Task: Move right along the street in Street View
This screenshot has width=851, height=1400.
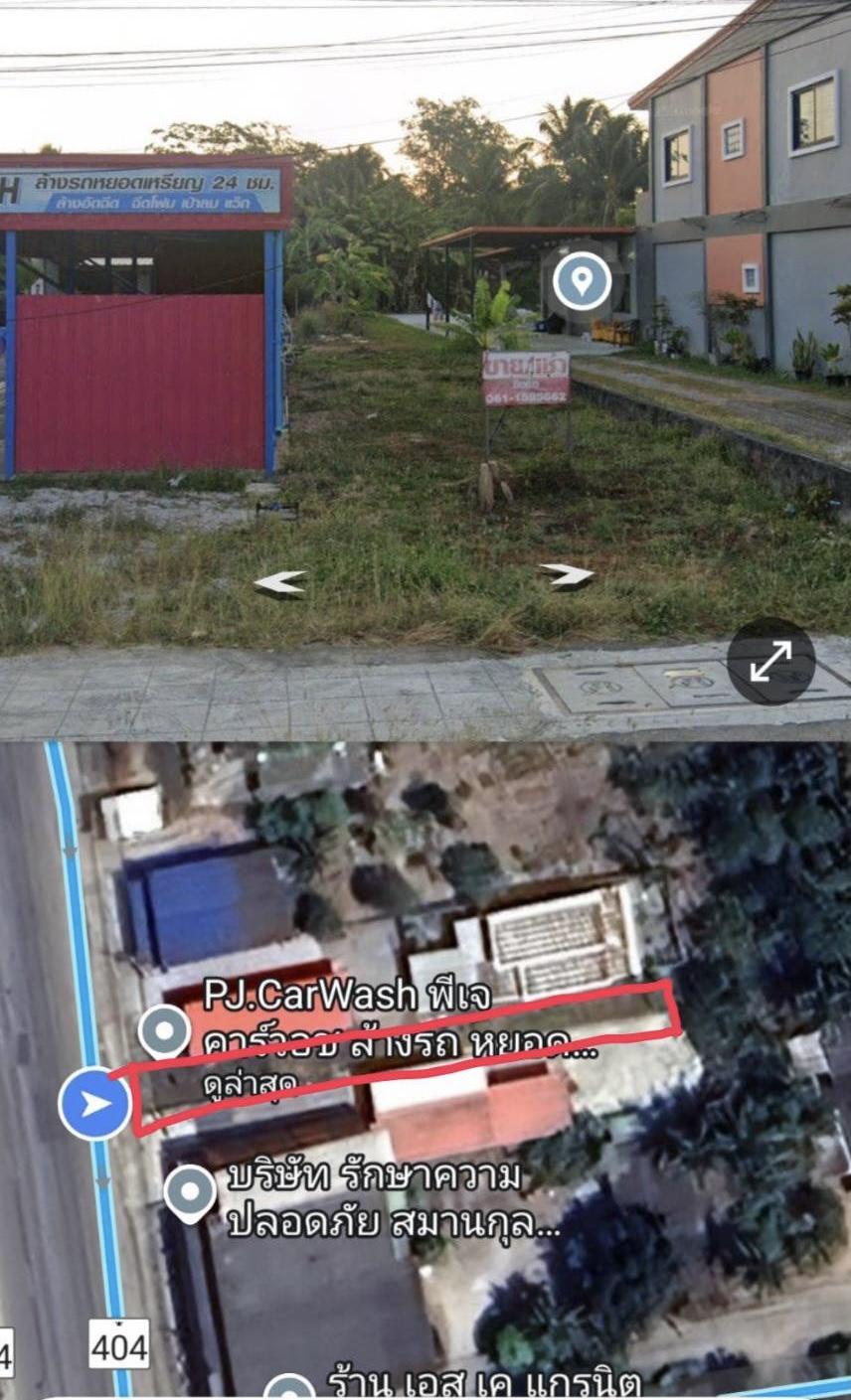Action: (566, 575)
